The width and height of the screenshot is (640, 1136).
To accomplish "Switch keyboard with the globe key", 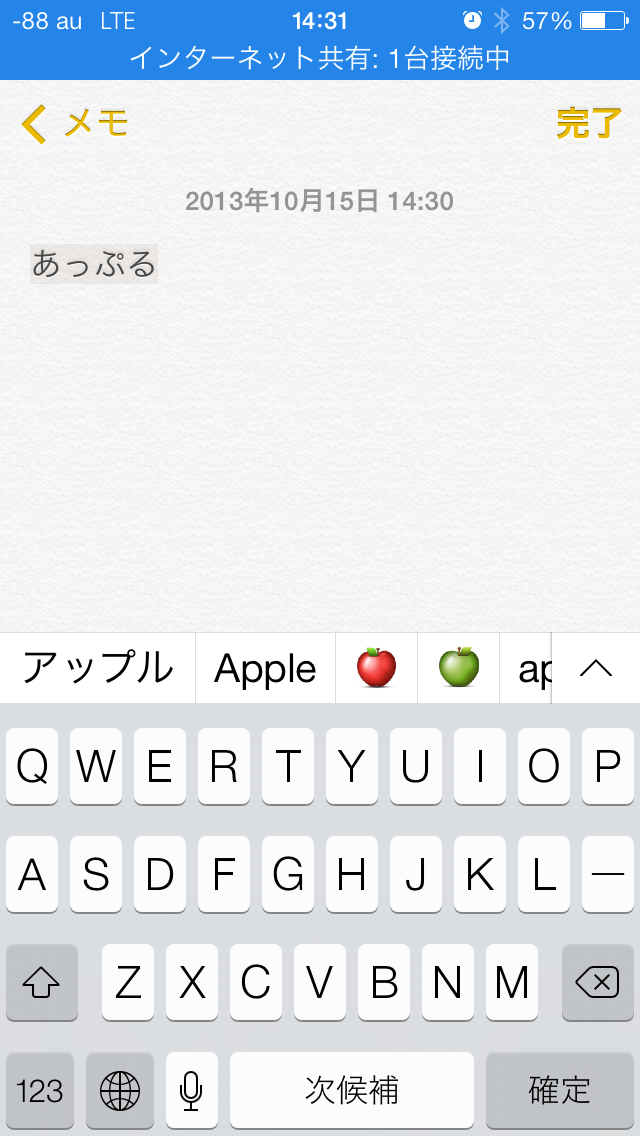I will pyautogui.click(x=120, y=1090).
